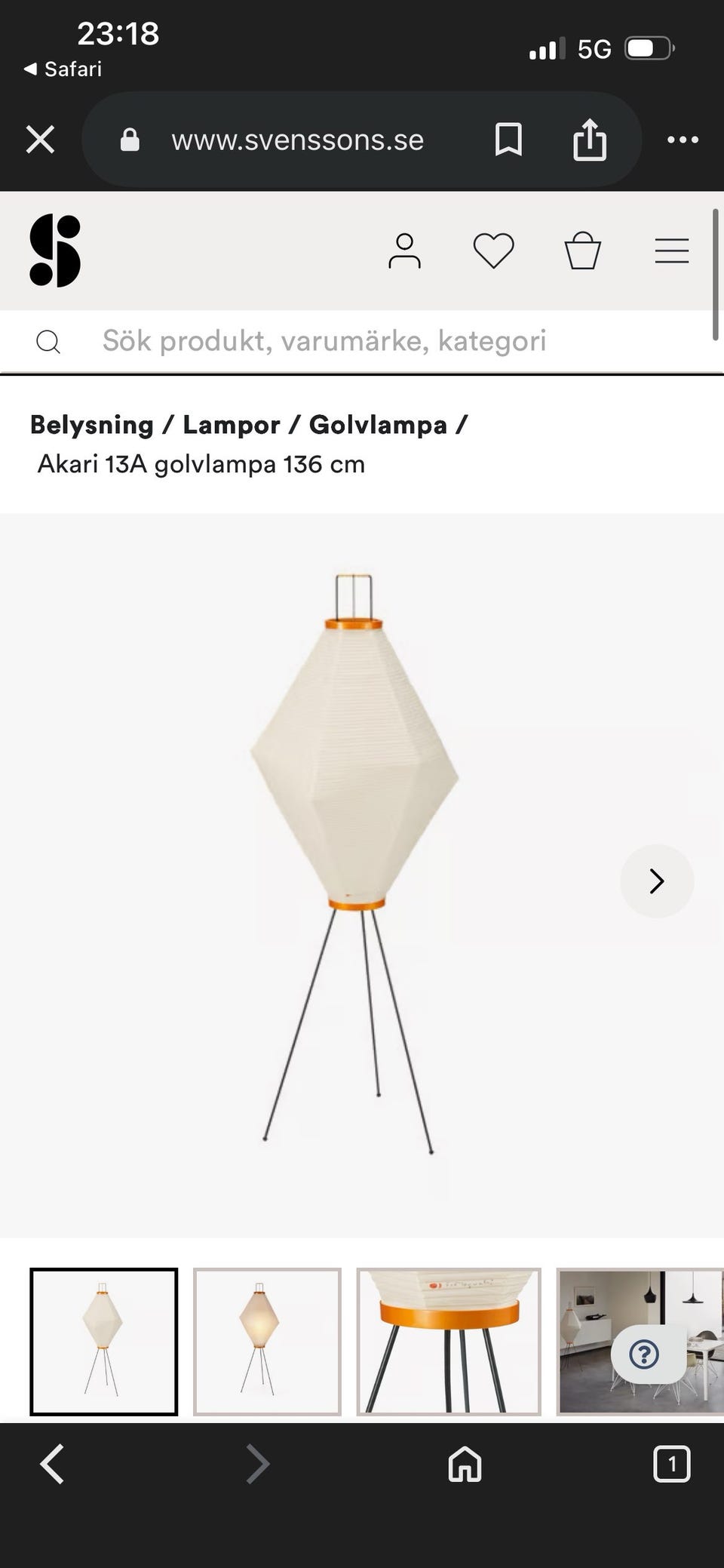This screenshot has width=724, height=1568.
Task: Go to the Belysning breadcrumb
Action: click(92, 425)
